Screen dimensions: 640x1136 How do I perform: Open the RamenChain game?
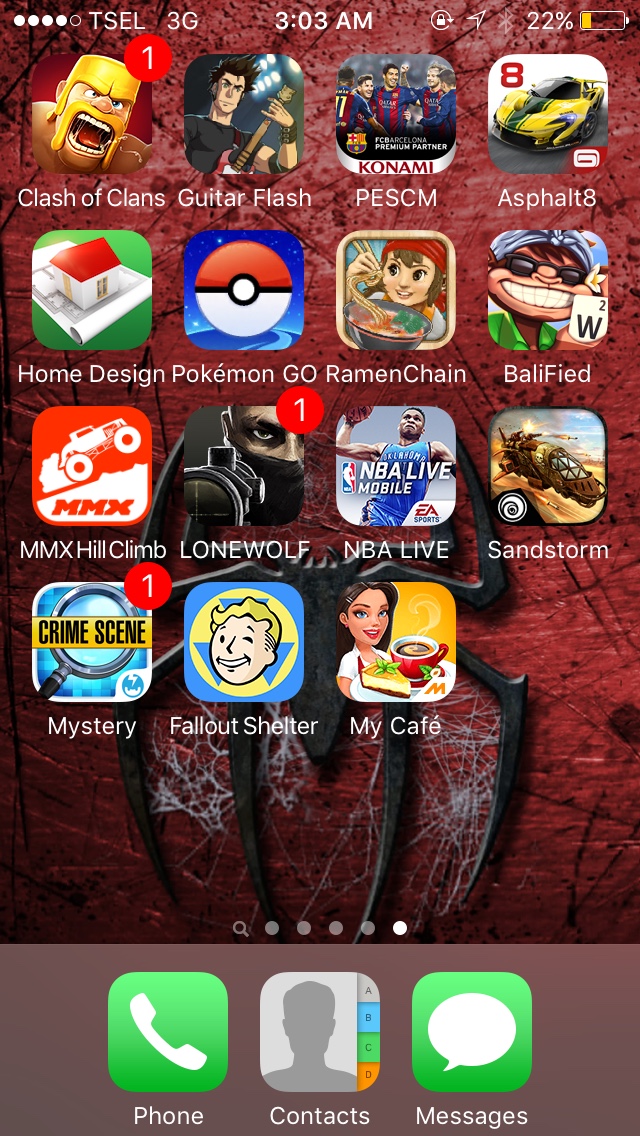396,290
